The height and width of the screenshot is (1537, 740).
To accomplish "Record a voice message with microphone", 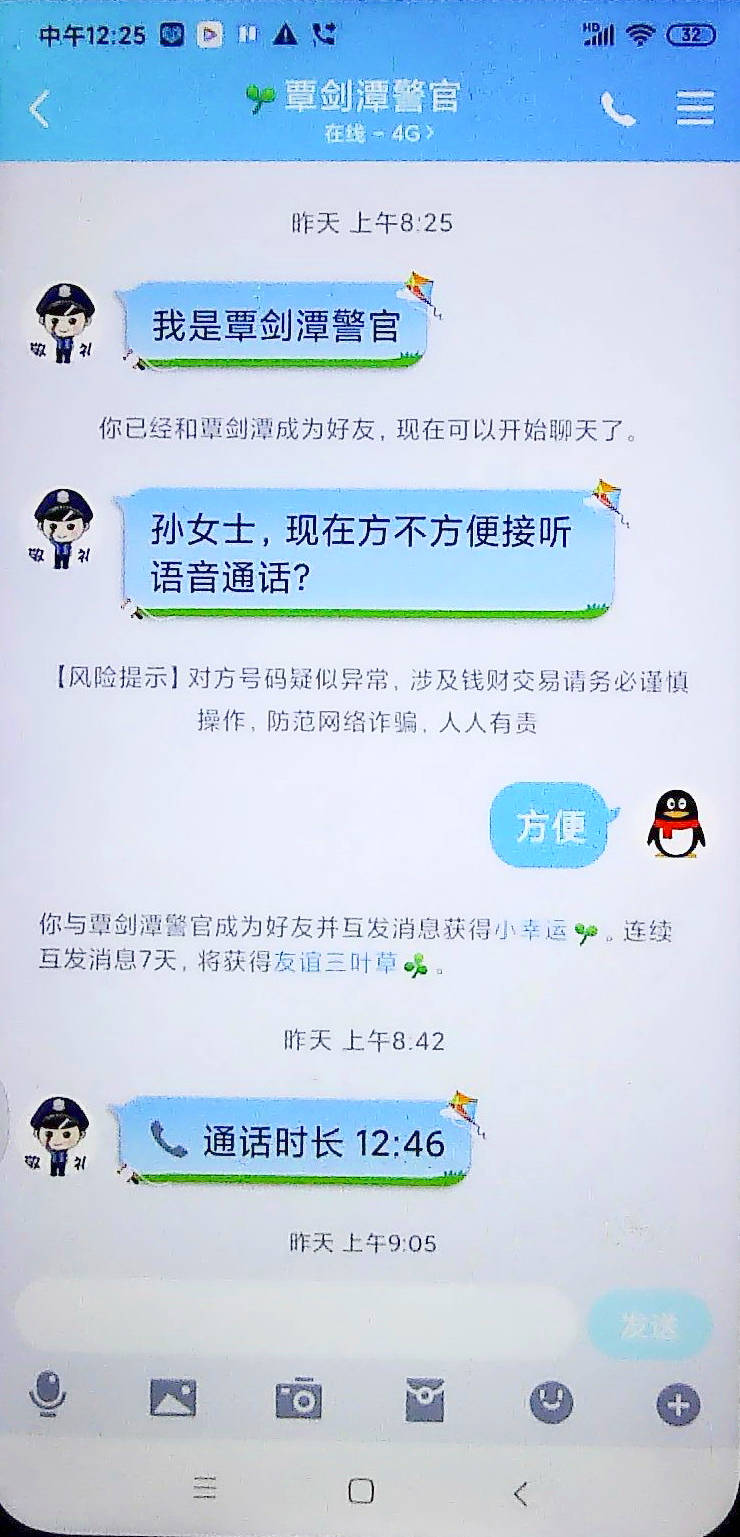I will (x=47, y=1398).
